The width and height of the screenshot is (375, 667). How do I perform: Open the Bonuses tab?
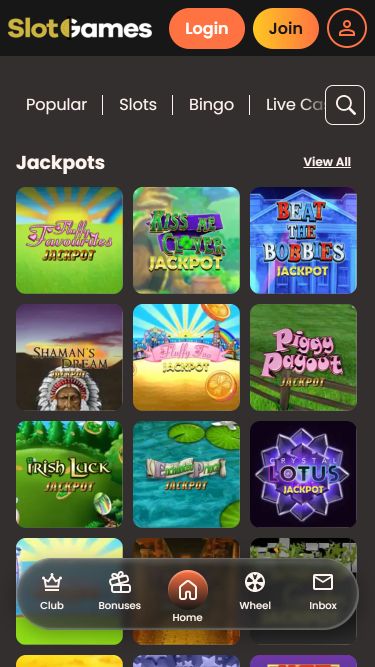pos(119,592)
